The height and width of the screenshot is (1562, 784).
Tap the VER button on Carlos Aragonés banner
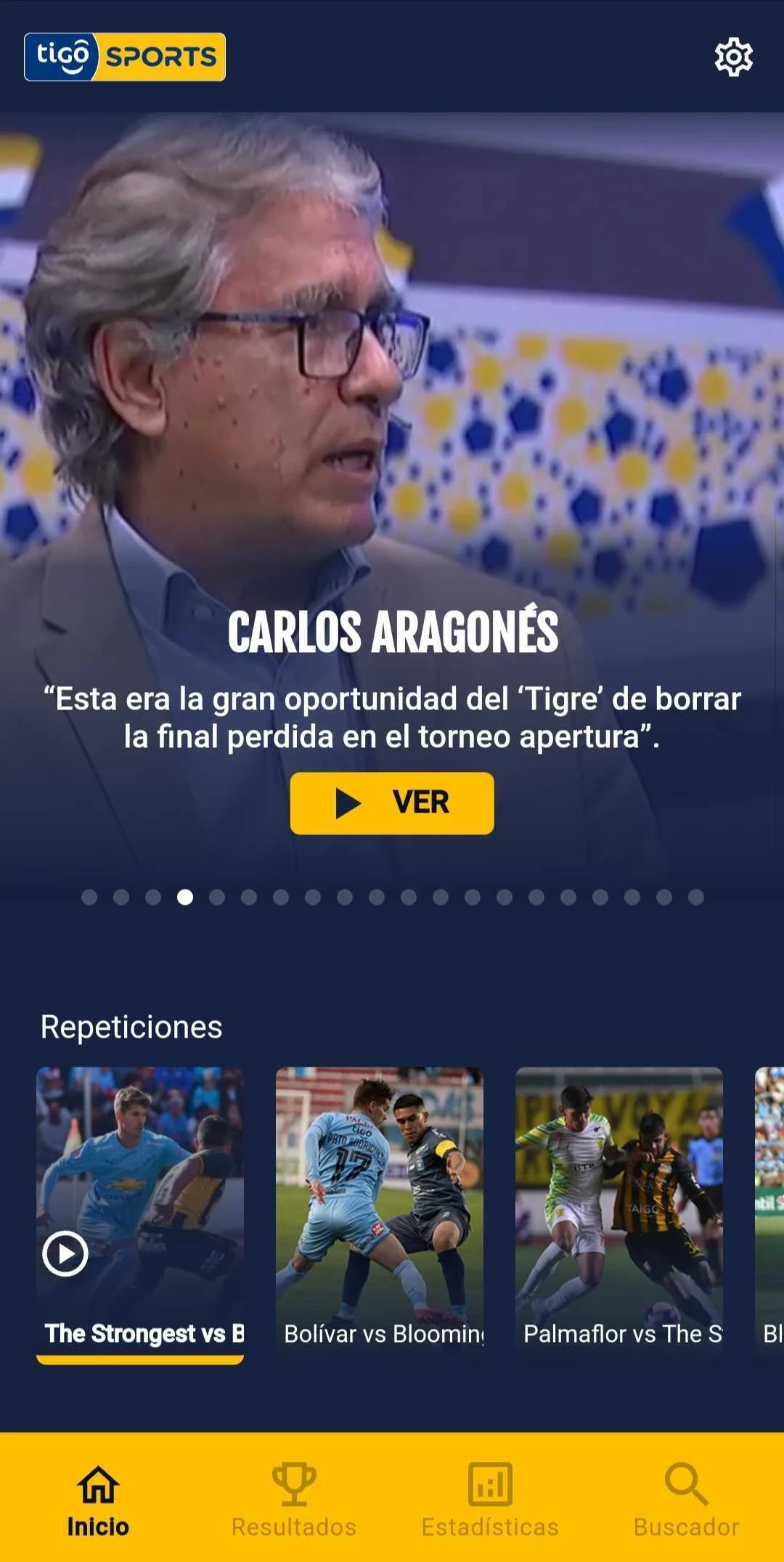click(x=392, y=802)
